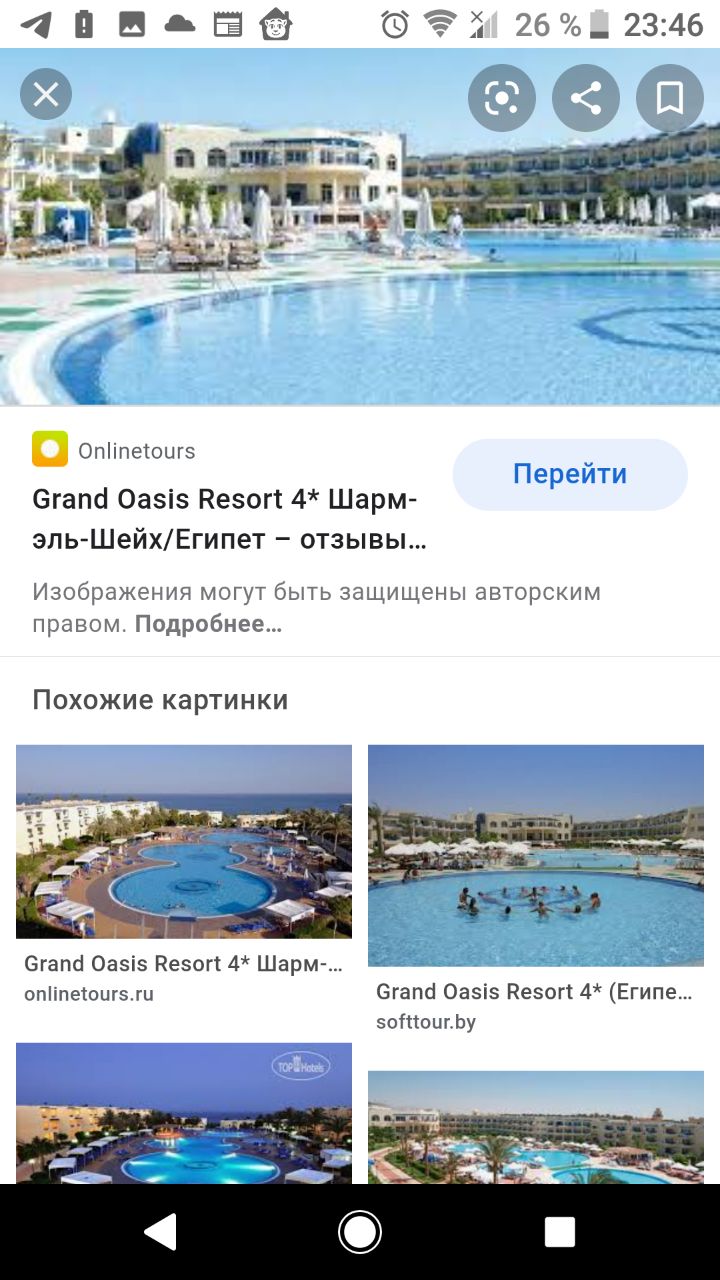Open the similar image from onlinetours.ru
The height and width of the screenshot is (1280, 720).
[184, 841]
